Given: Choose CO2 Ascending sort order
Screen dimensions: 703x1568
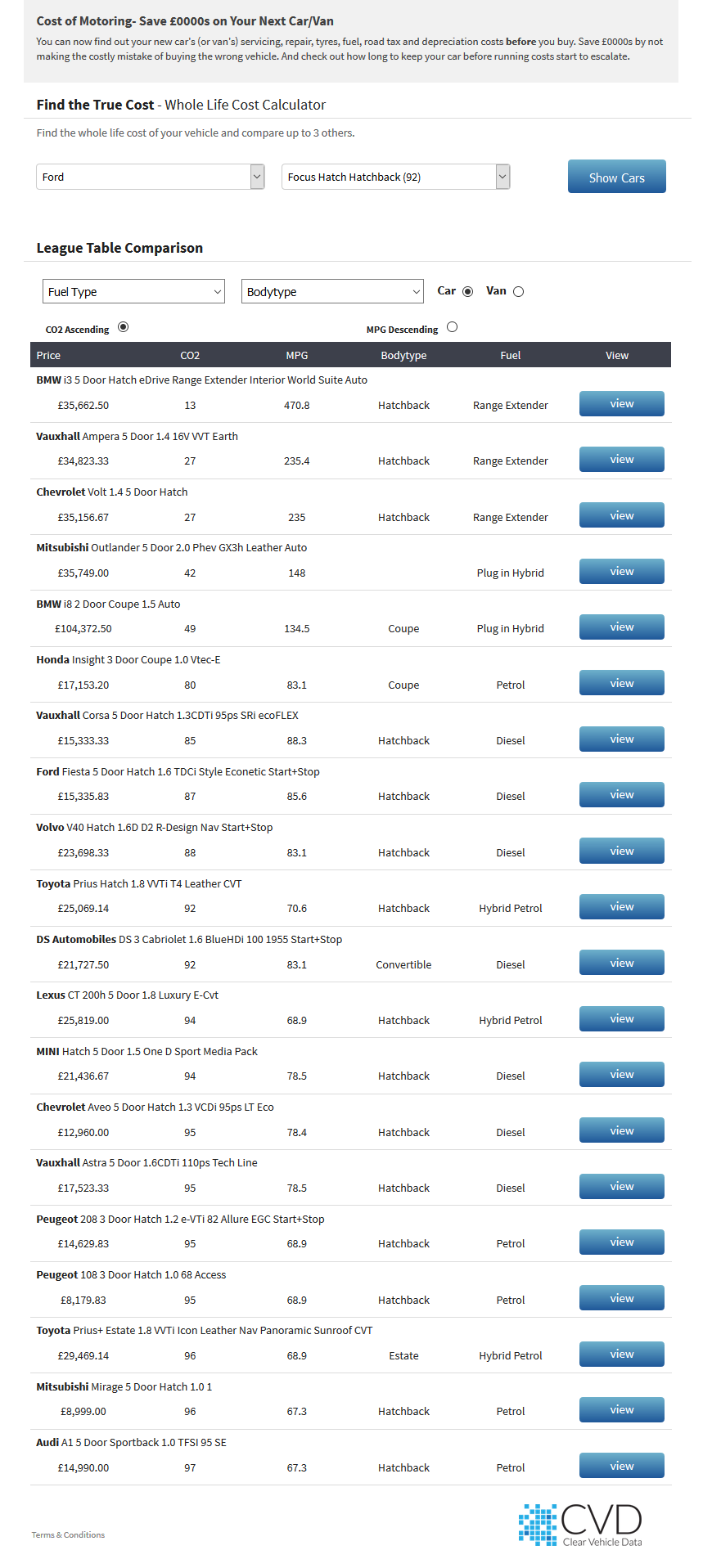Looking at the screenshot, I should pos(124,327).
